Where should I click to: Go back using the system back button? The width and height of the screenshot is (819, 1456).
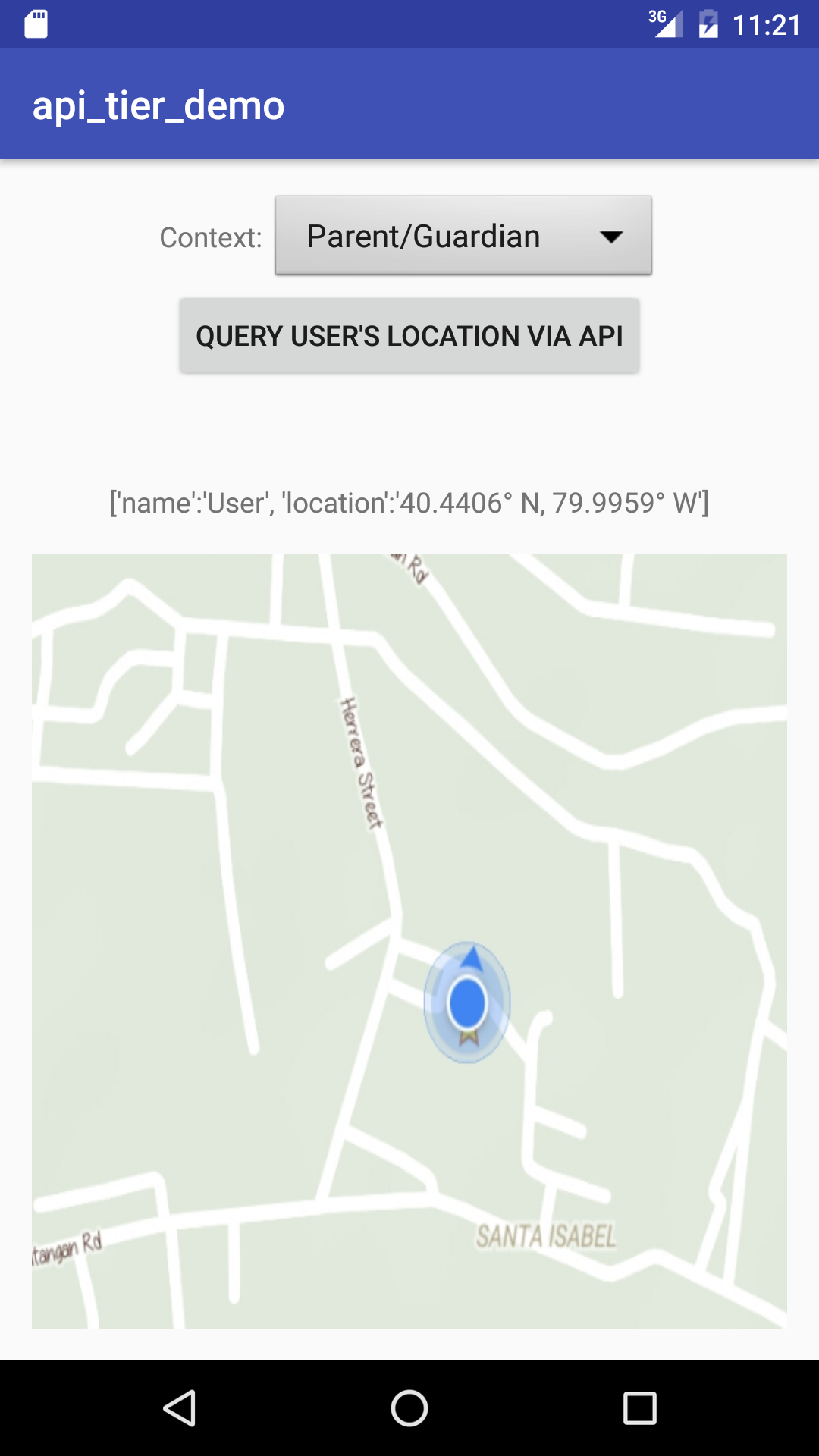tap(180, 1408)
